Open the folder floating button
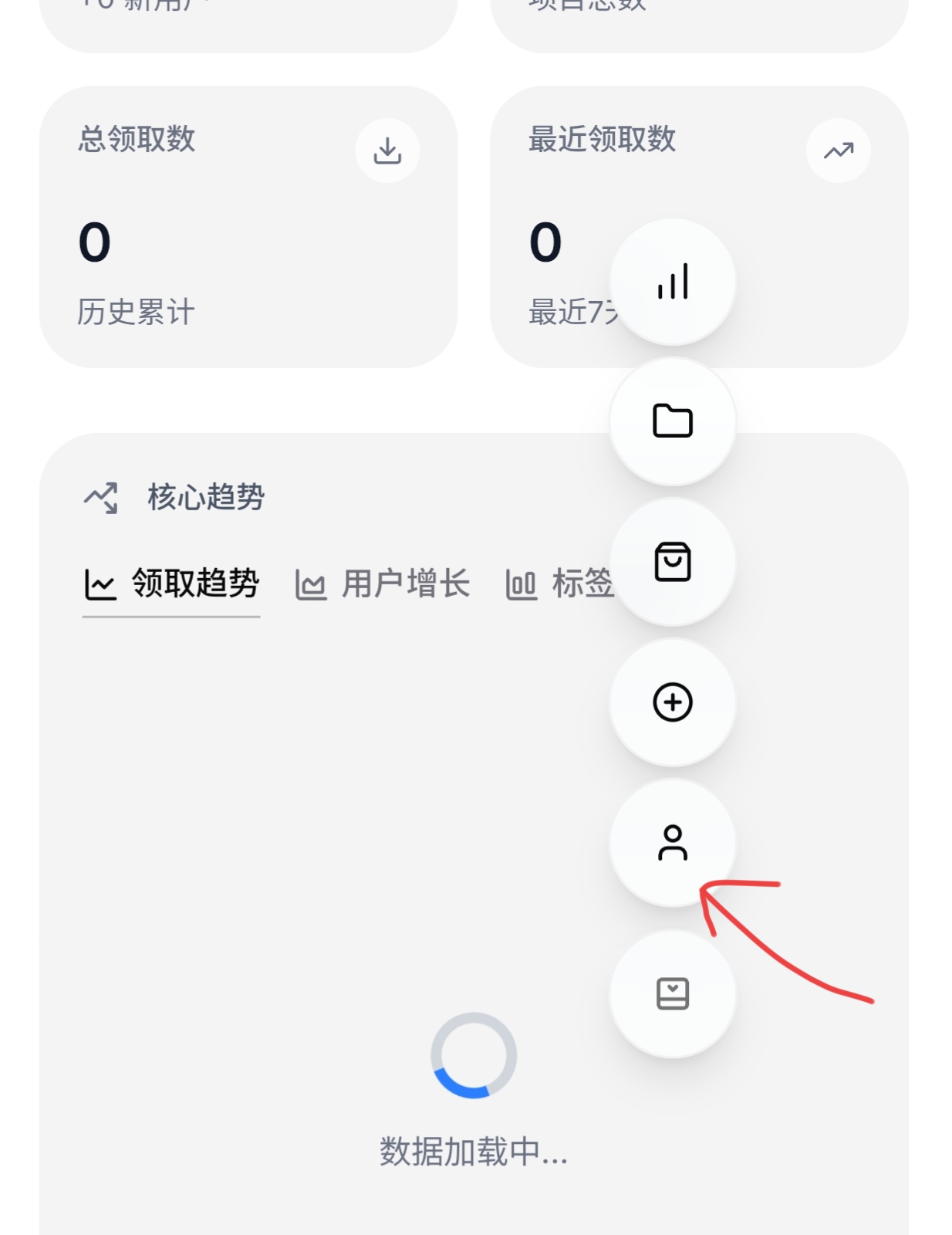Viewport: 952px width, 1235px height. (x=673, y=421)
